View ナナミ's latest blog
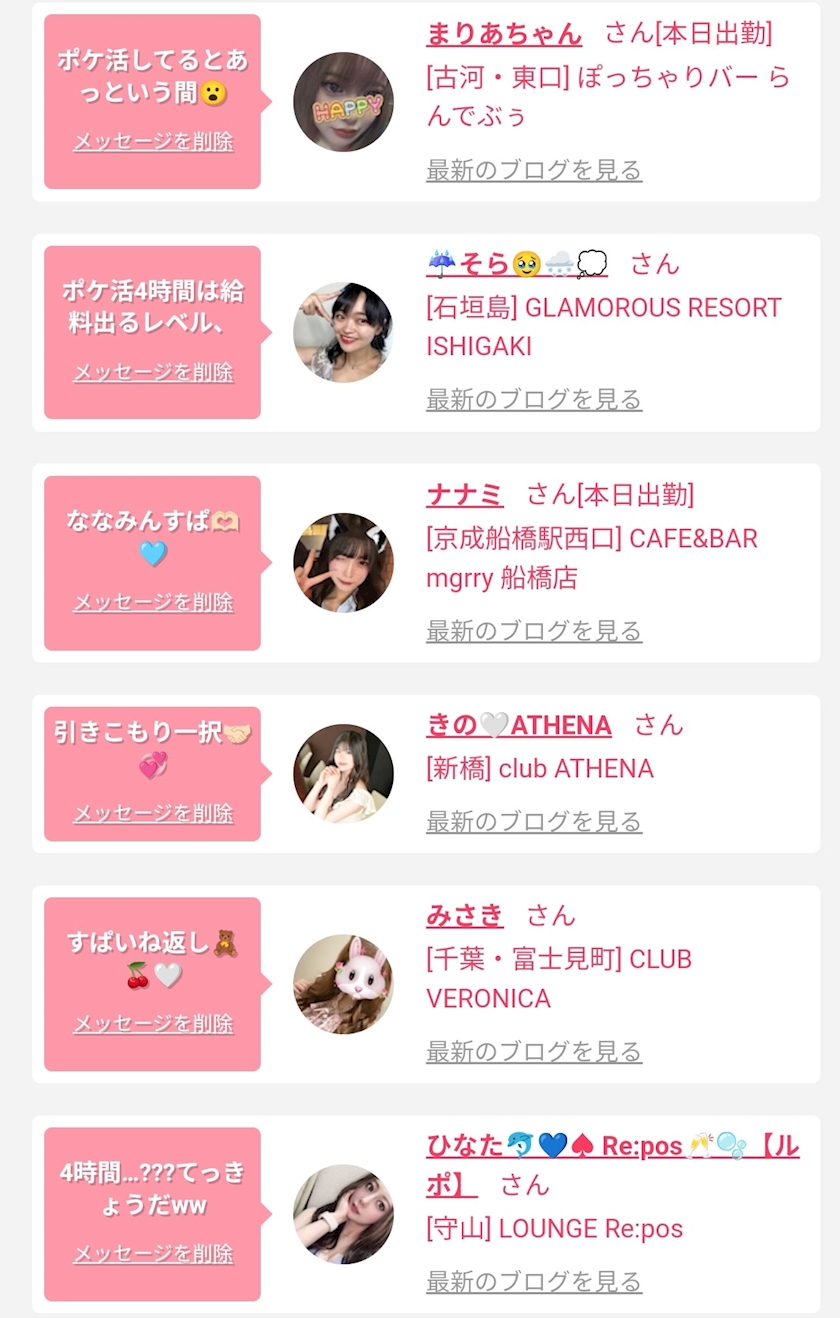Viewport: 840px width, 1318px height. pos(534,631)
